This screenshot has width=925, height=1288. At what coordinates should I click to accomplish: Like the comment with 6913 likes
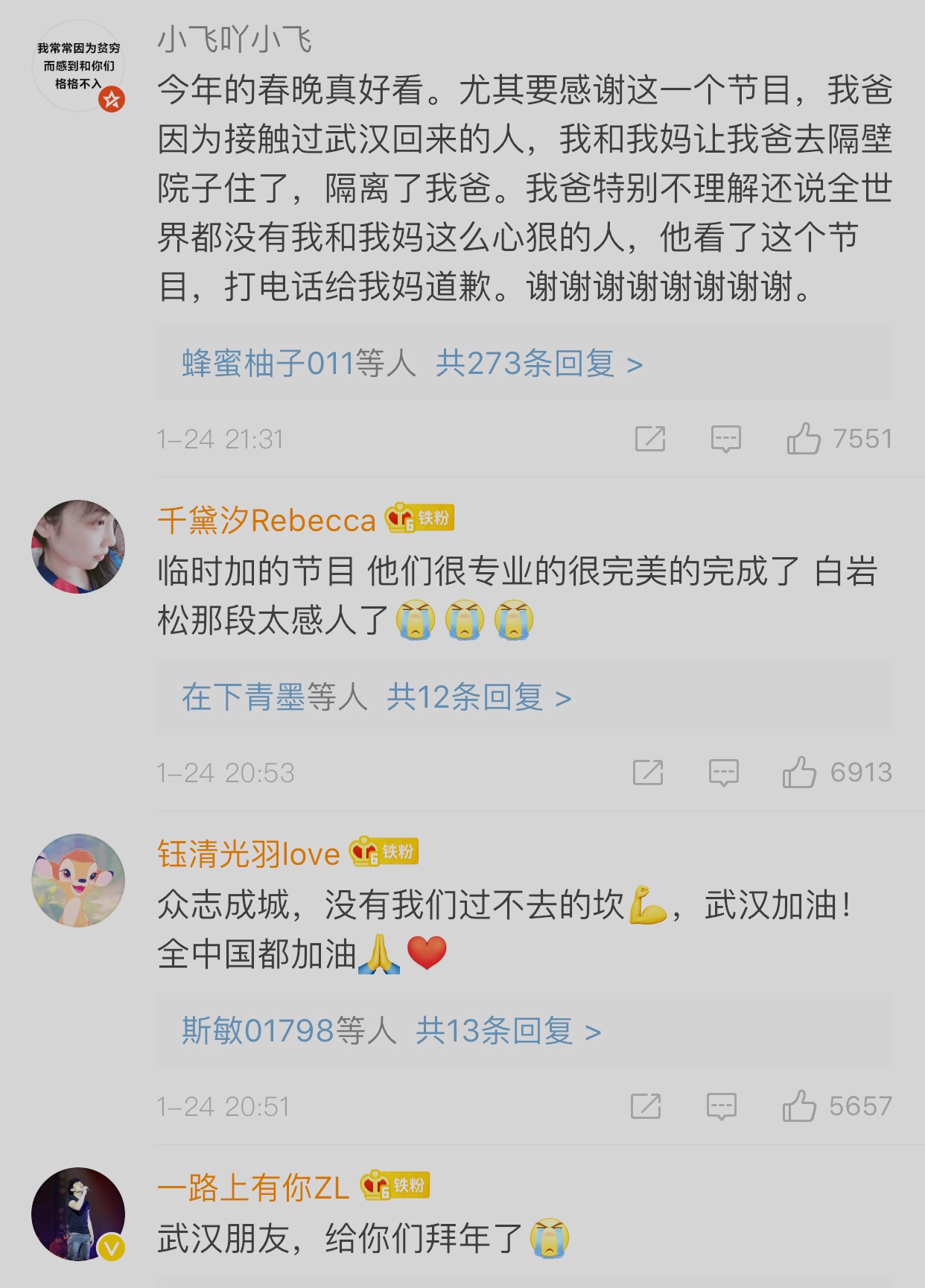[x=799, y=772]
